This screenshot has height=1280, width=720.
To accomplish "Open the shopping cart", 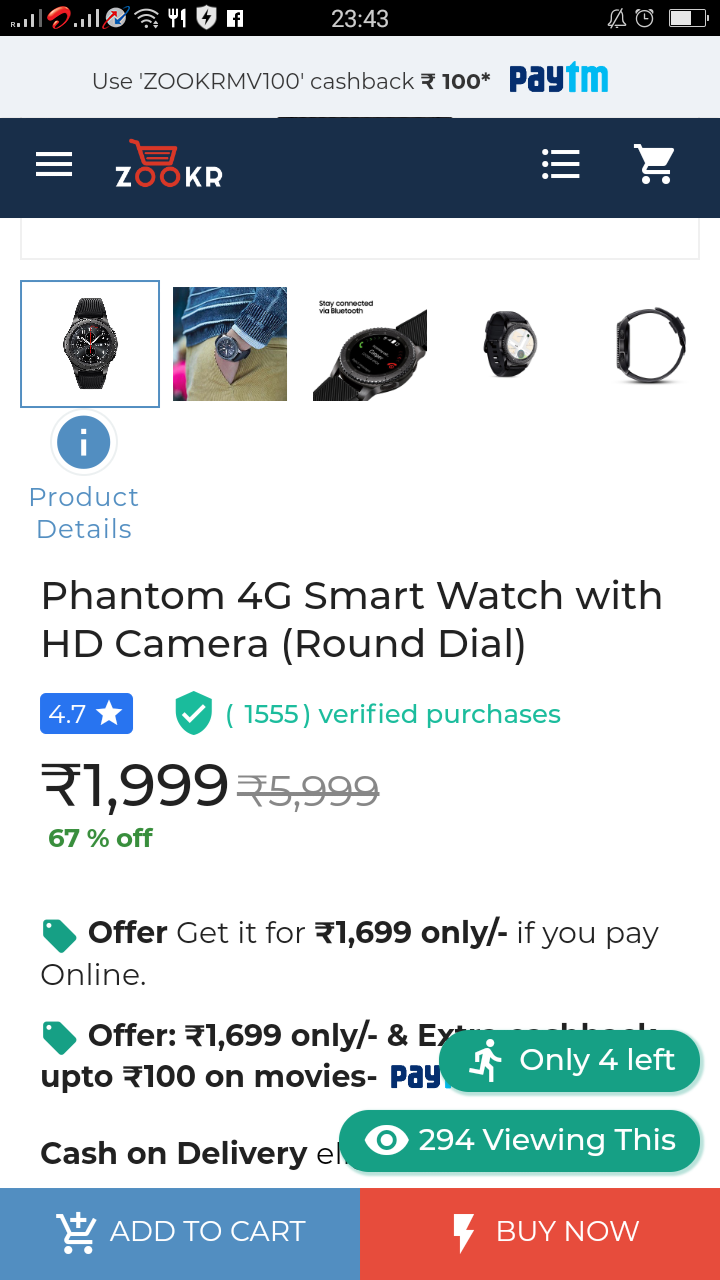I will coord(655,165).
